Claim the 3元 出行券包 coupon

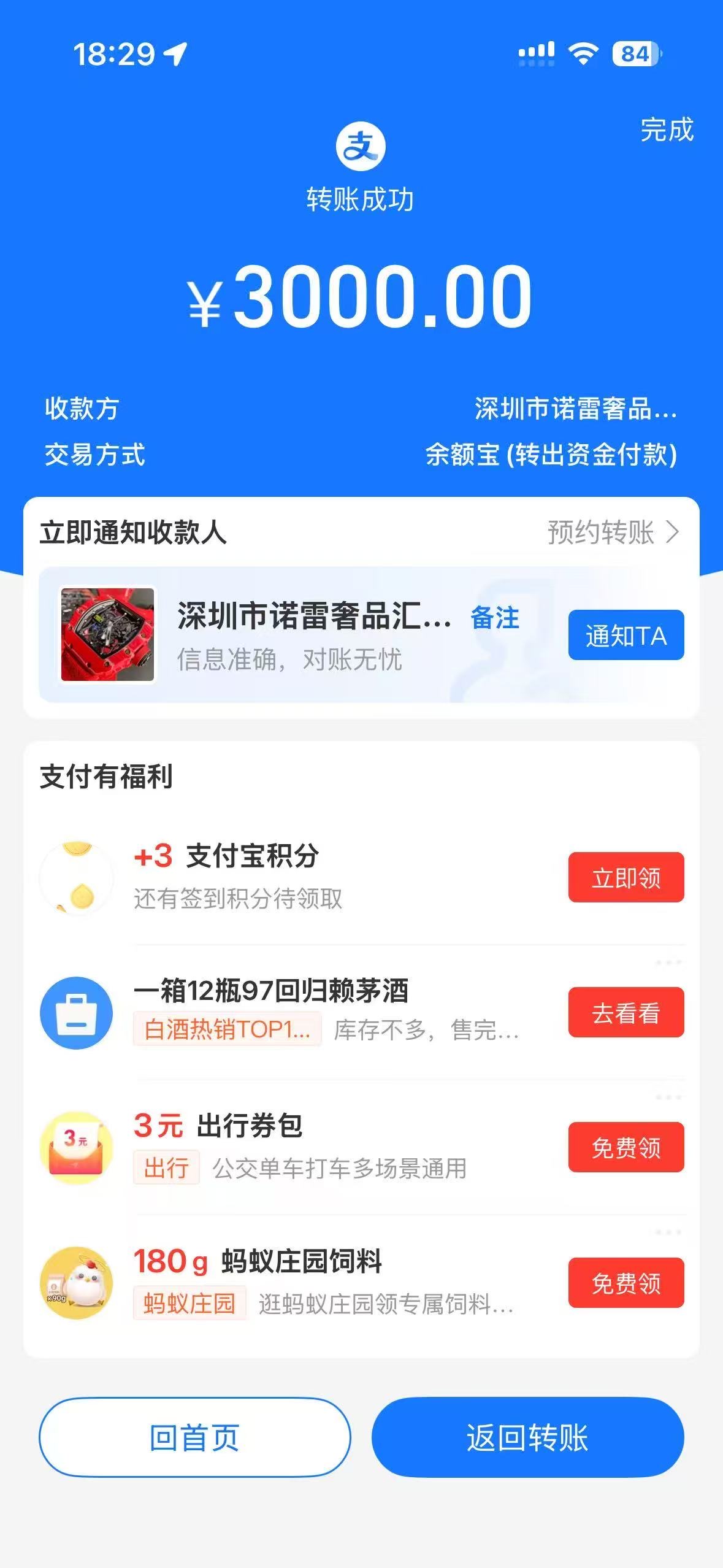[625, 1147]
